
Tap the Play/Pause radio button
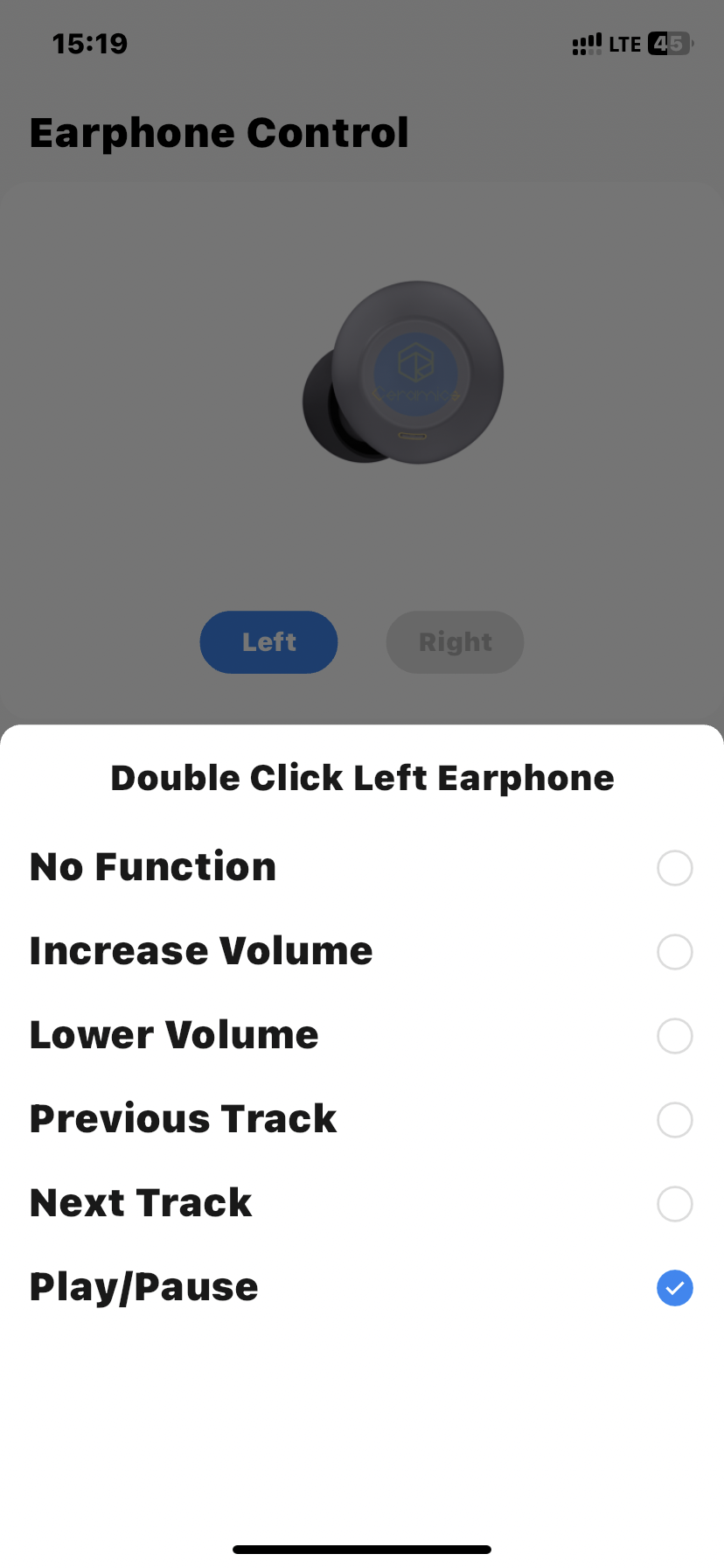tap(674, 1288)
